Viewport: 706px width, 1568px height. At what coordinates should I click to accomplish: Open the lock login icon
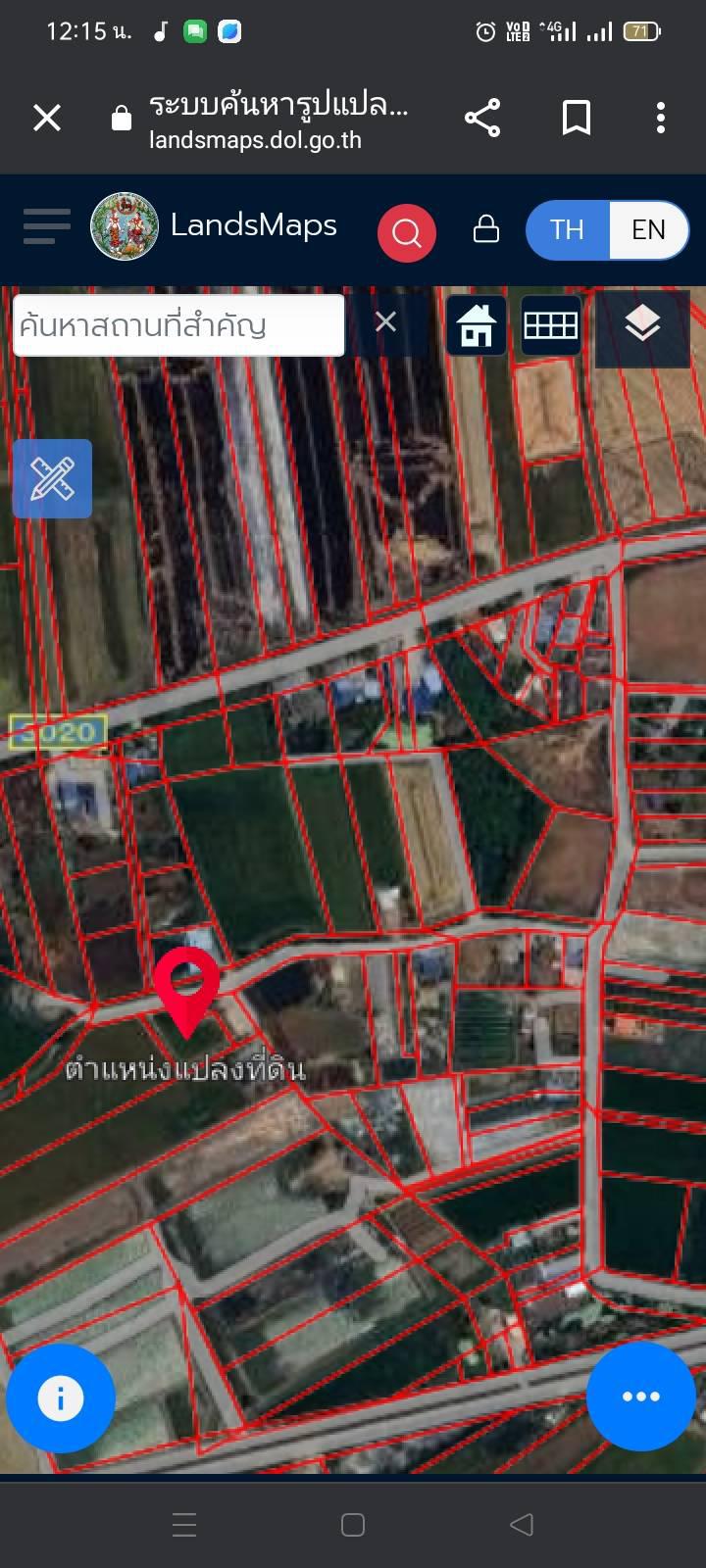[486, 229]
